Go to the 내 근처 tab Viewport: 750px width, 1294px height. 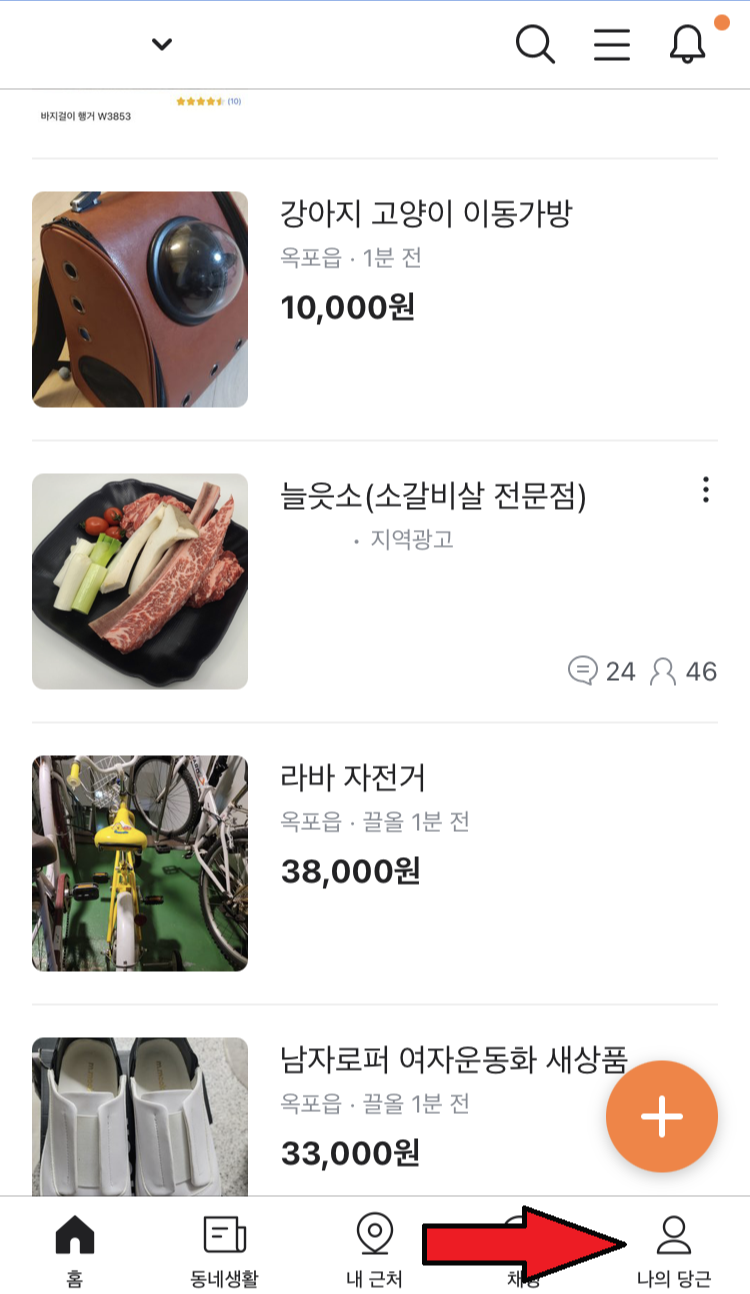point(374,1248)
